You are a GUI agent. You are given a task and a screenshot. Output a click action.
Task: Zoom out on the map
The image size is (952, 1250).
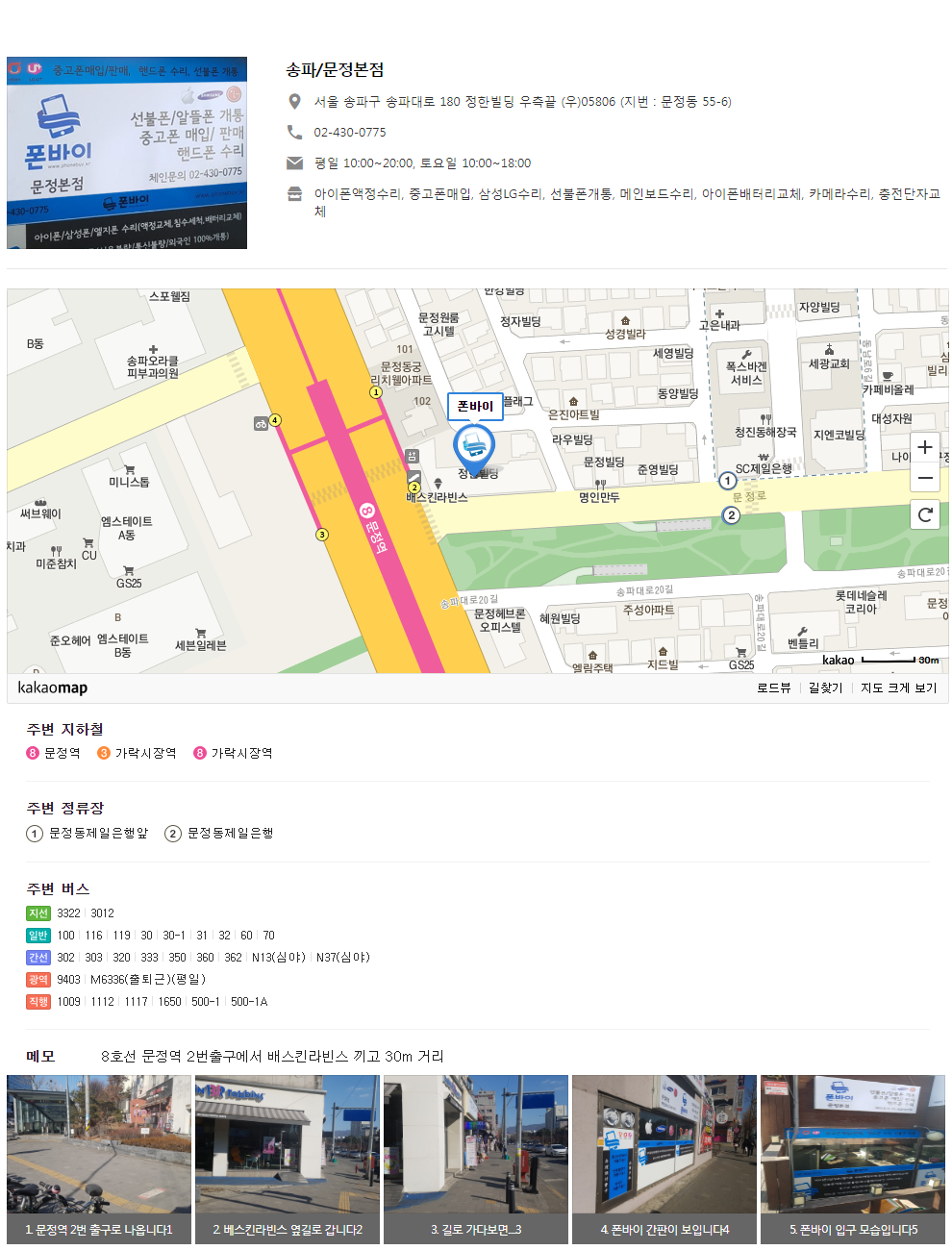pyautogui.click(x=925, y=478)
